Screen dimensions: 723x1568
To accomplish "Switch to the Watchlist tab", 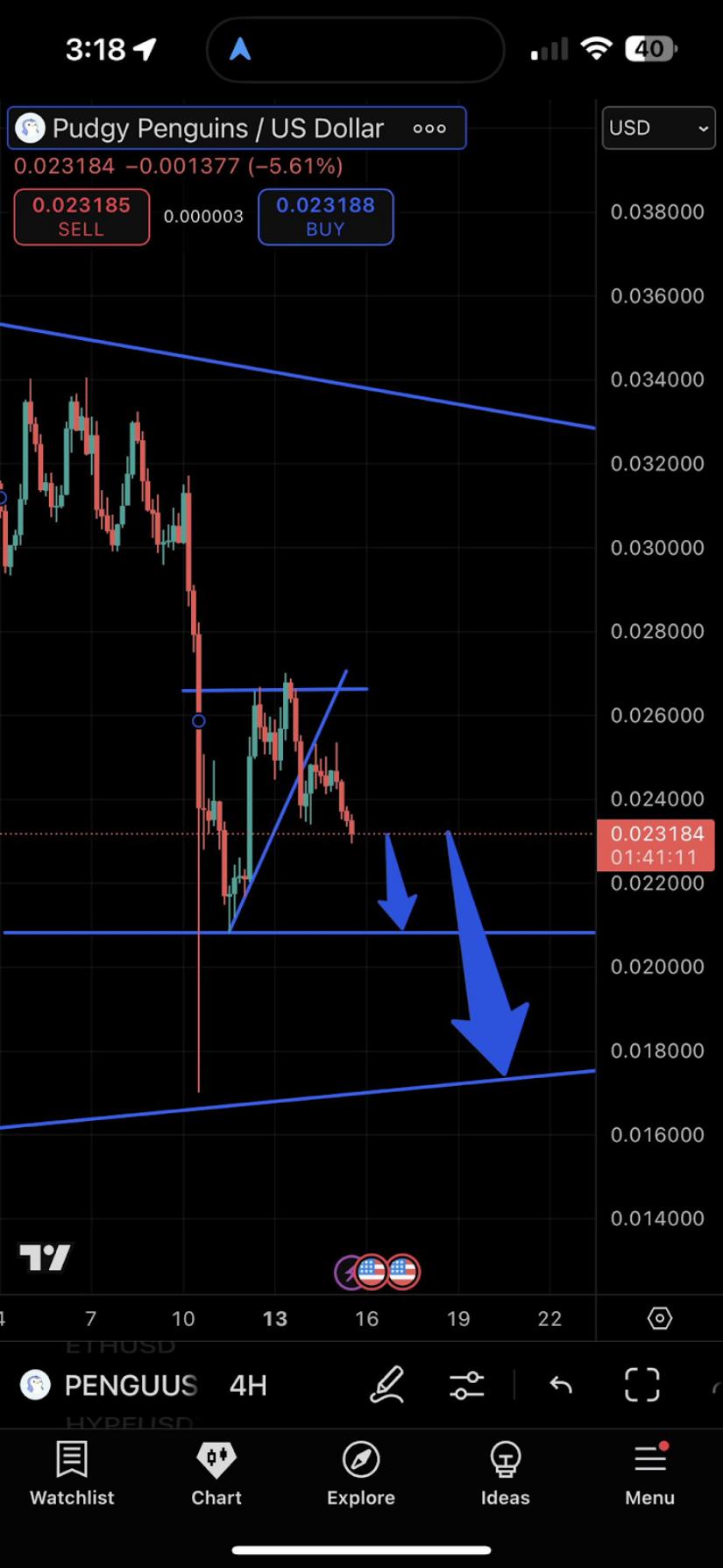I will point(72,1474).
